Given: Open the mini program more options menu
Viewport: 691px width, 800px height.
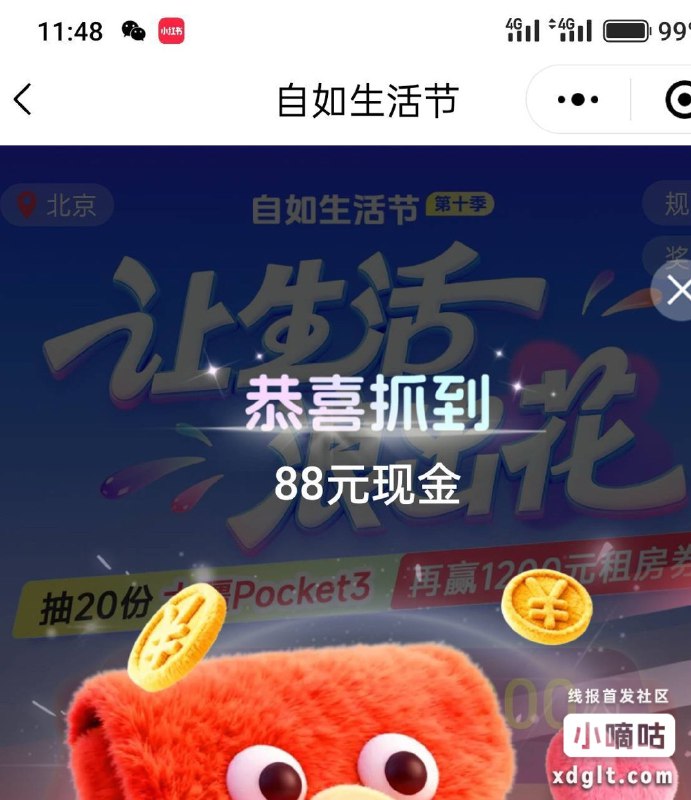Looking at the screenshot, I should [578, 99].
